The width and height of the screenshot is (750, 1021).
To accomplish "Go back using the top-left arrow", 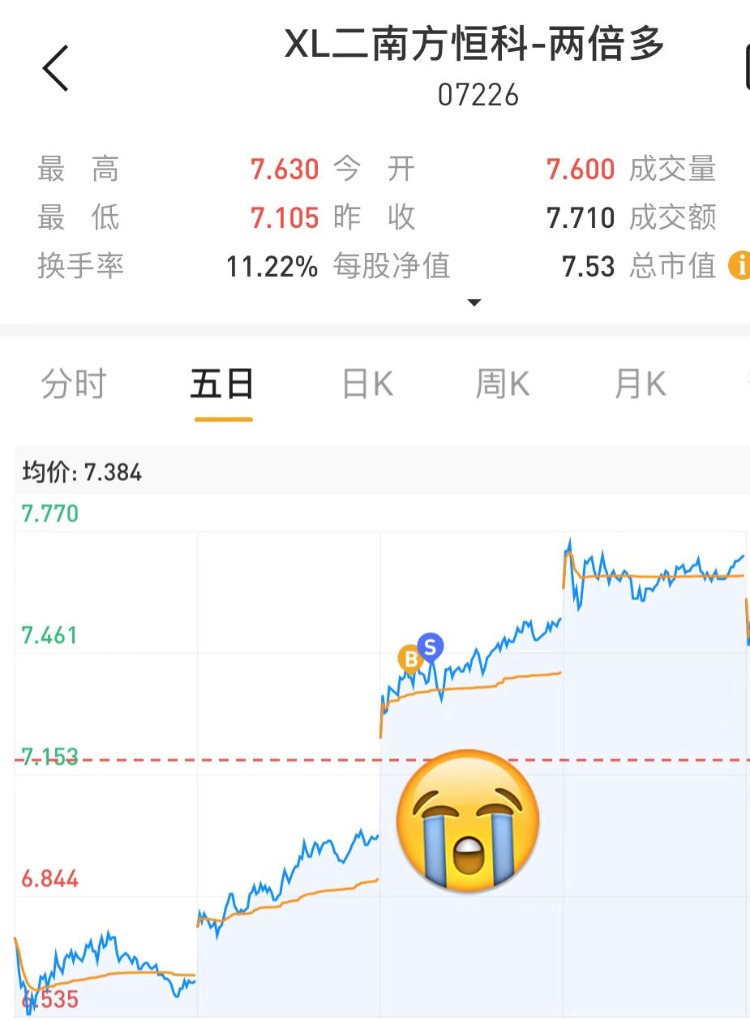I will tap(55, 68).
